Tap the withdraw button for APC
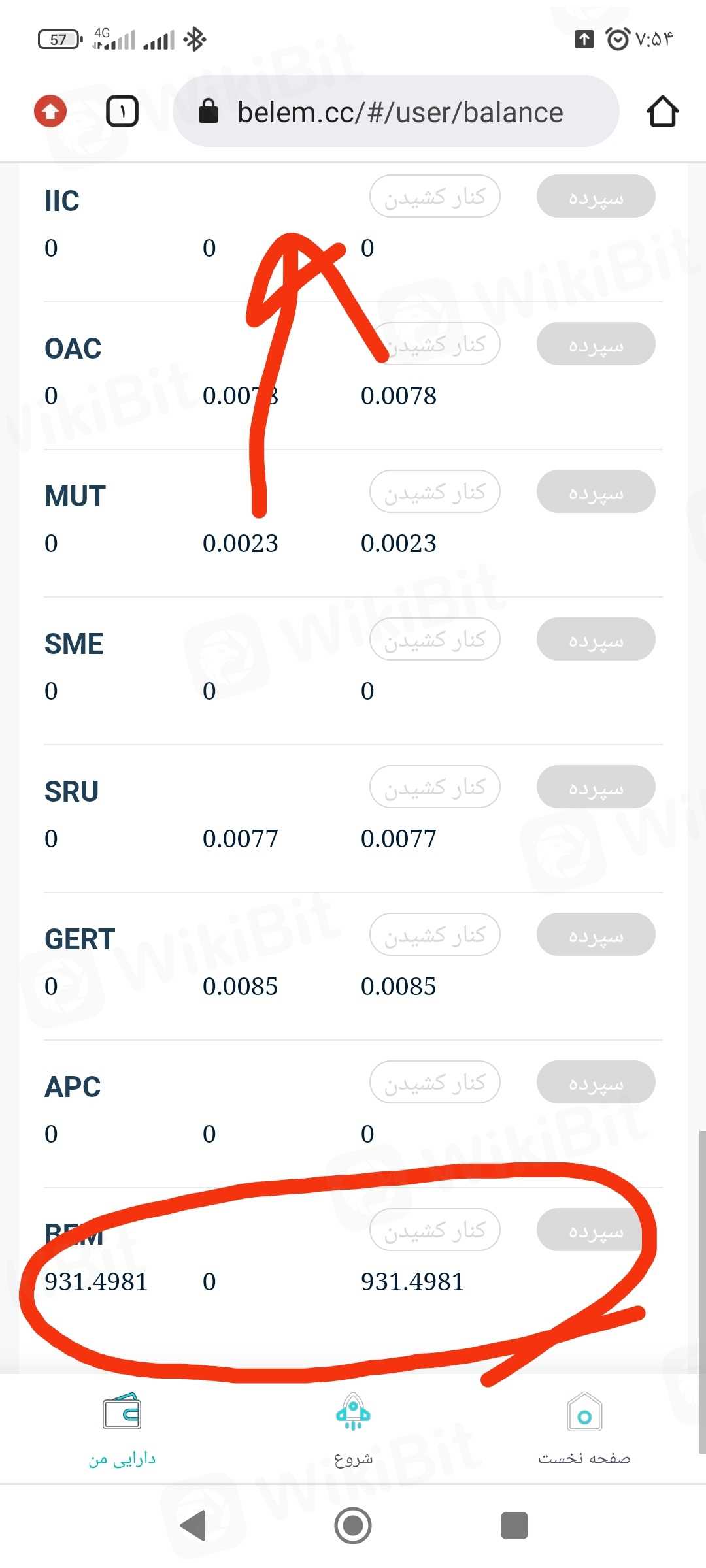This screenshot has height=1568, width=706. click(435, 1082)
